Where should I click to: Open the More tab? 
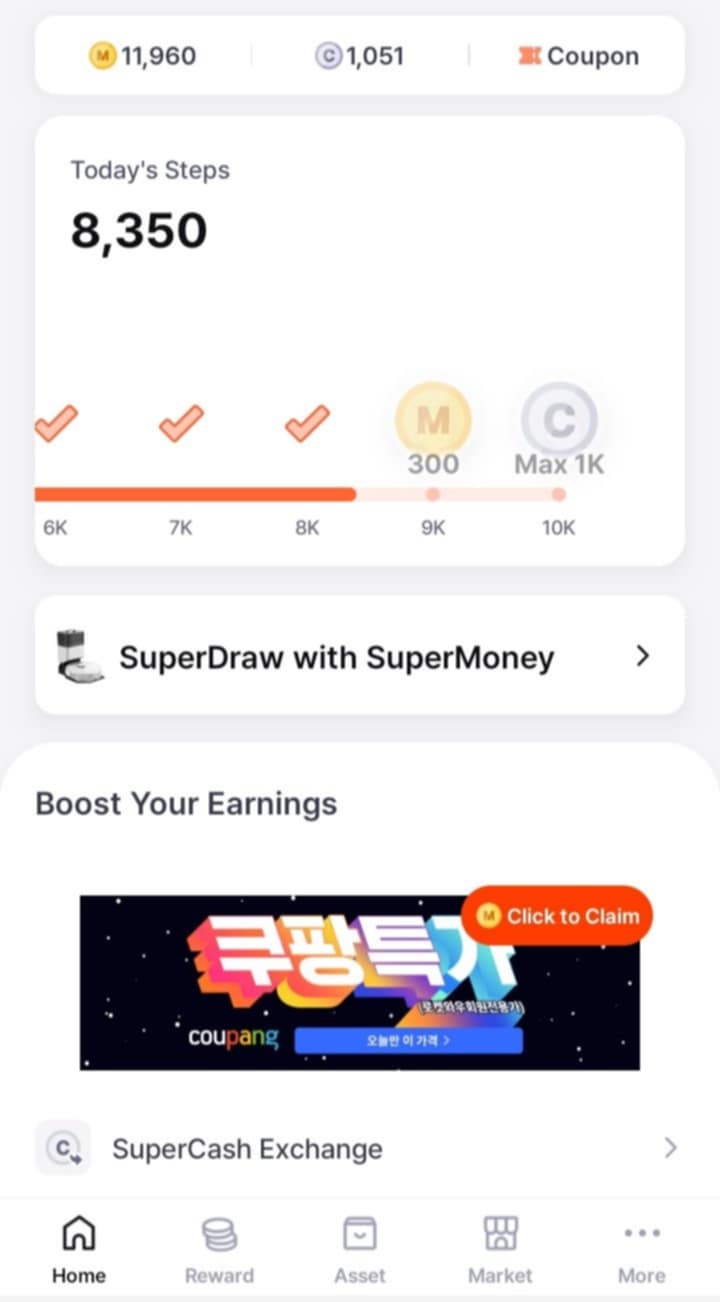click(x=641, y=1249)
